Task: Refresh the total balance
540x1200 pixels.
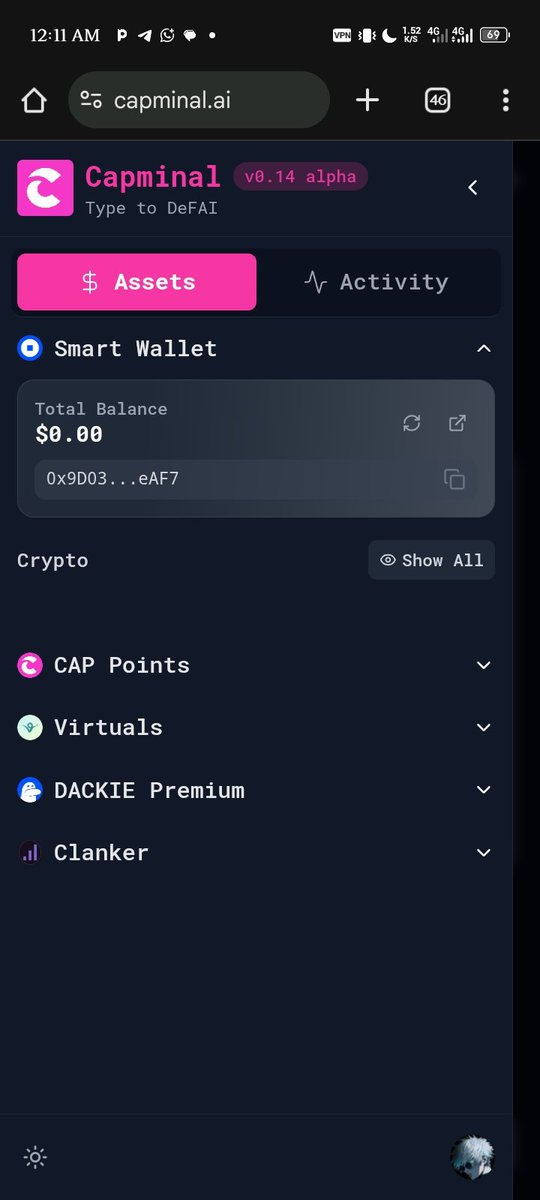Action: [x=412, y=422]
